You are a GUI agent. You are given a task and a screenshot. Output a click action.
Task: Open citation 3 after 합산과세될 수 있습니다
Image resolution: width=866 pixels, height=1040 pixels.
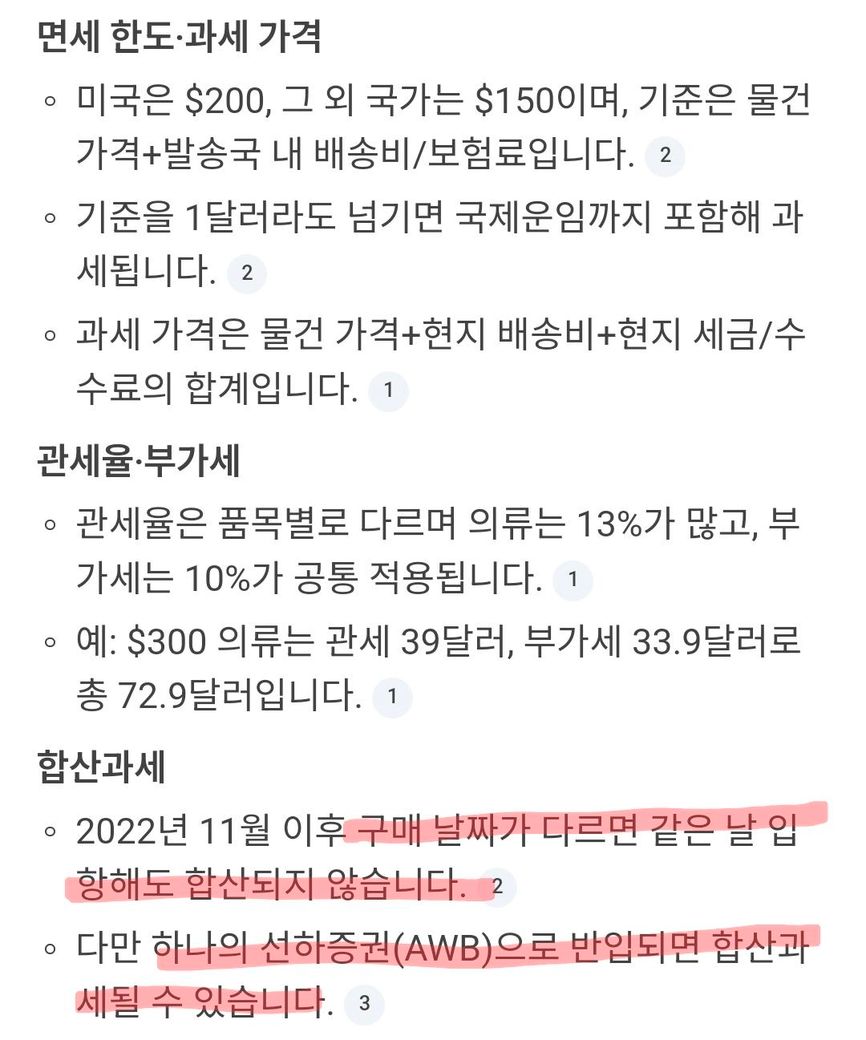[363, 1005]
